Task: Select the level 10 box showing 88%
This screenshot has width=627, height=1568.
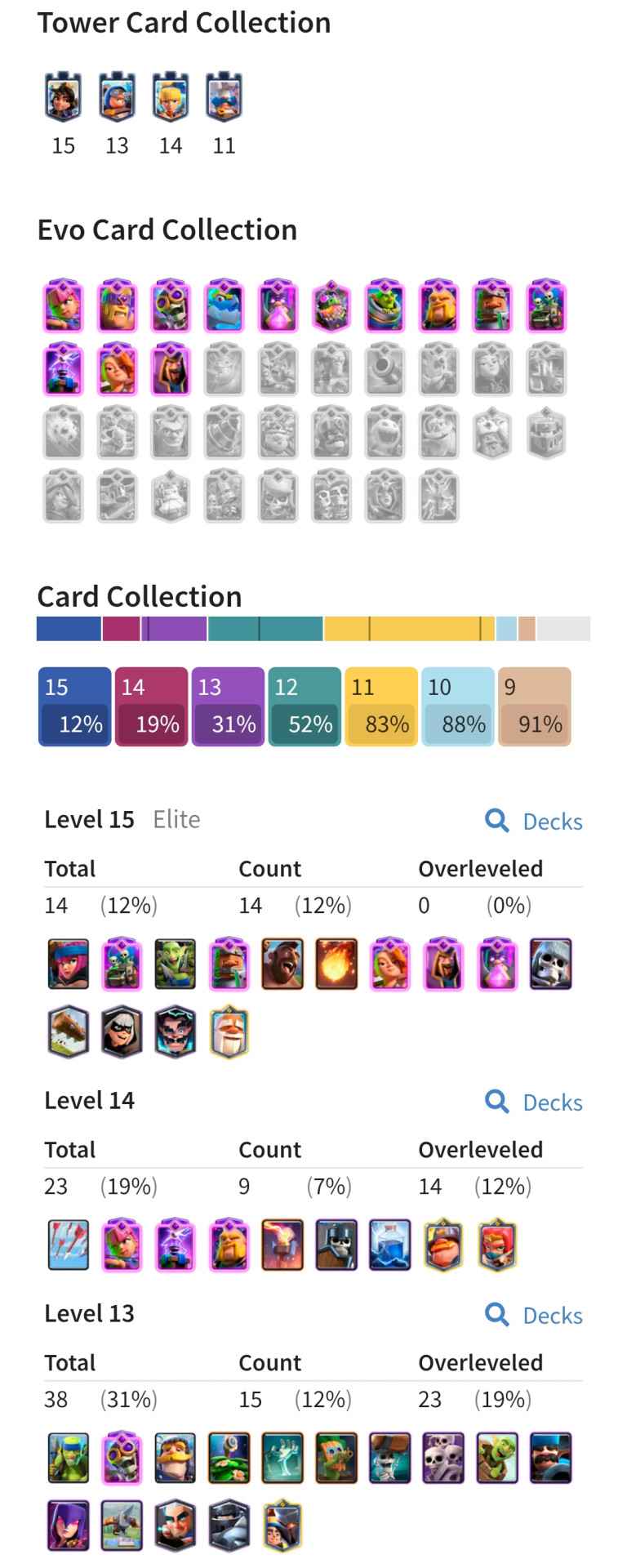Action: [458, 706]
